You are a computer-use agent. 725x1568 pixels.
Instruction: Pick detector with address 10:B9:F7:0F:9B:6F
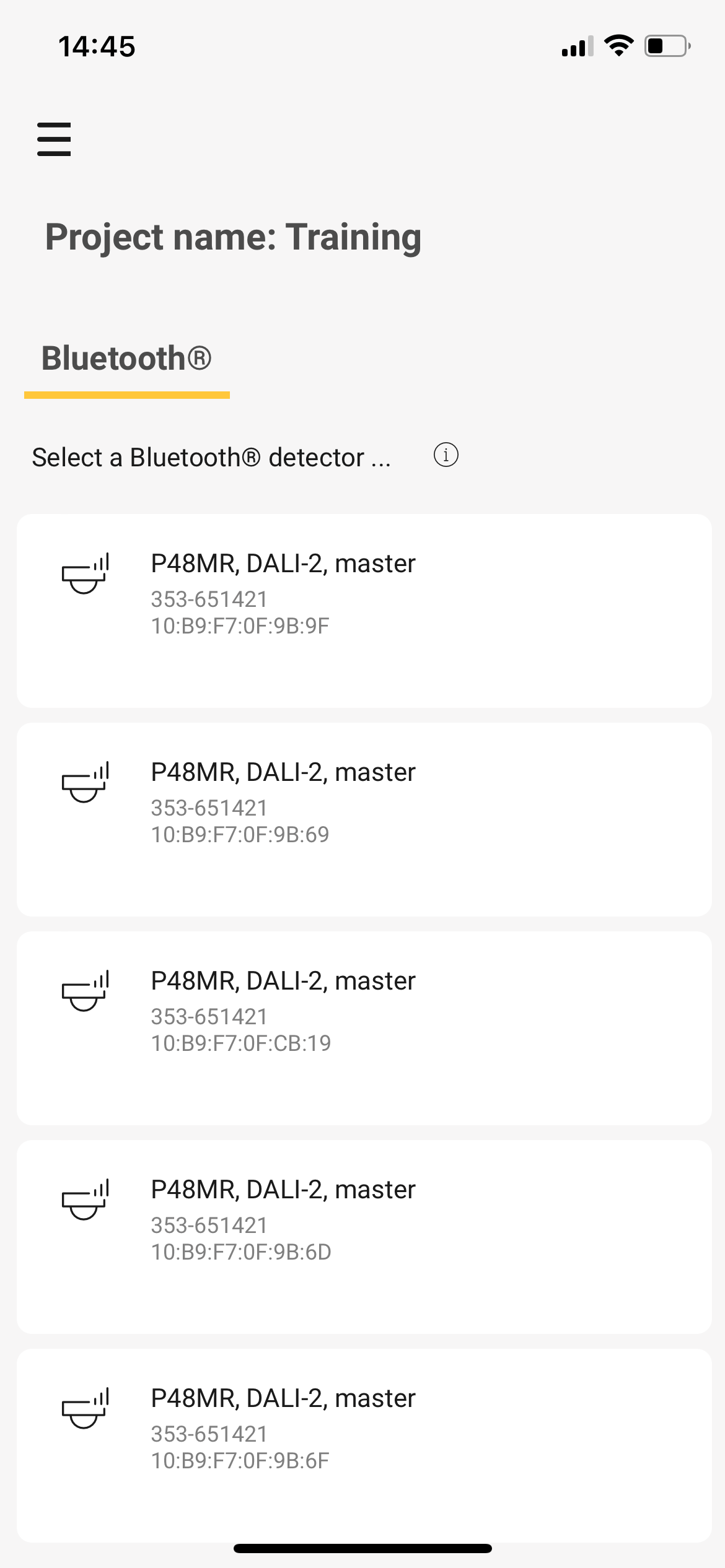[x=364, y=1444]
